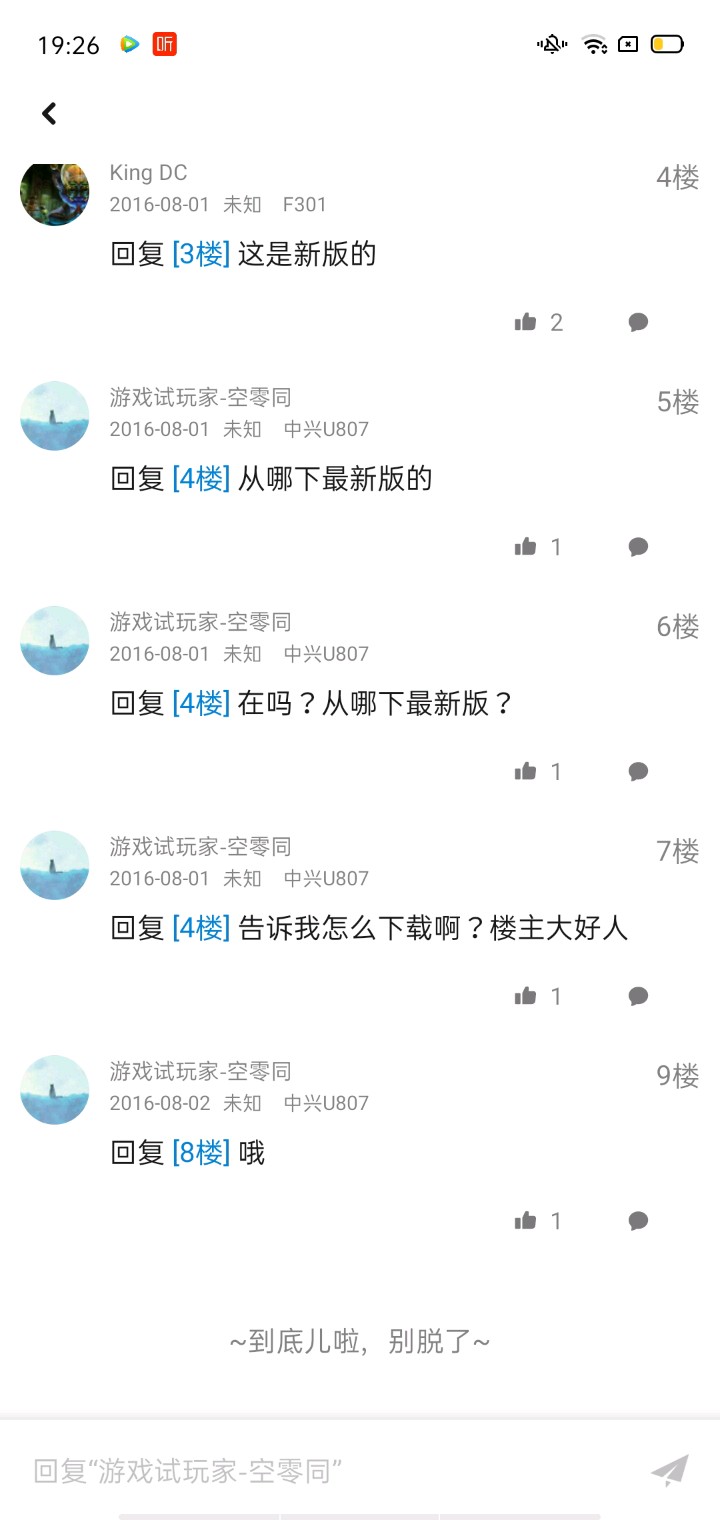Open the [4楼] link in 7楼

pos(201,928)
